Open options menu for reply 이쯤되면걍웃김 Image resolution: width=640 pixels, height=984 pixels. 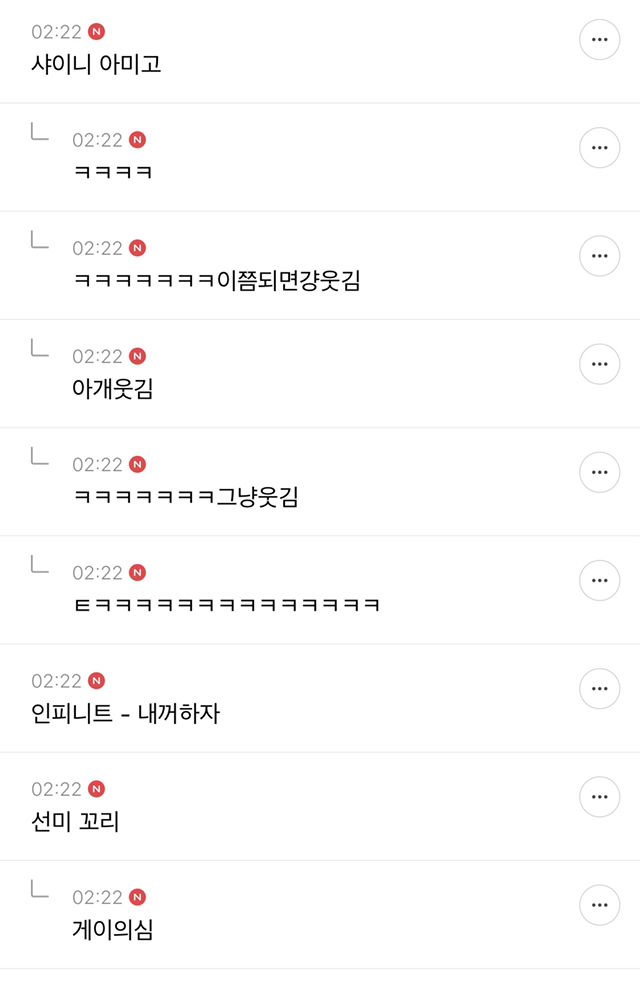pos(600,256)
